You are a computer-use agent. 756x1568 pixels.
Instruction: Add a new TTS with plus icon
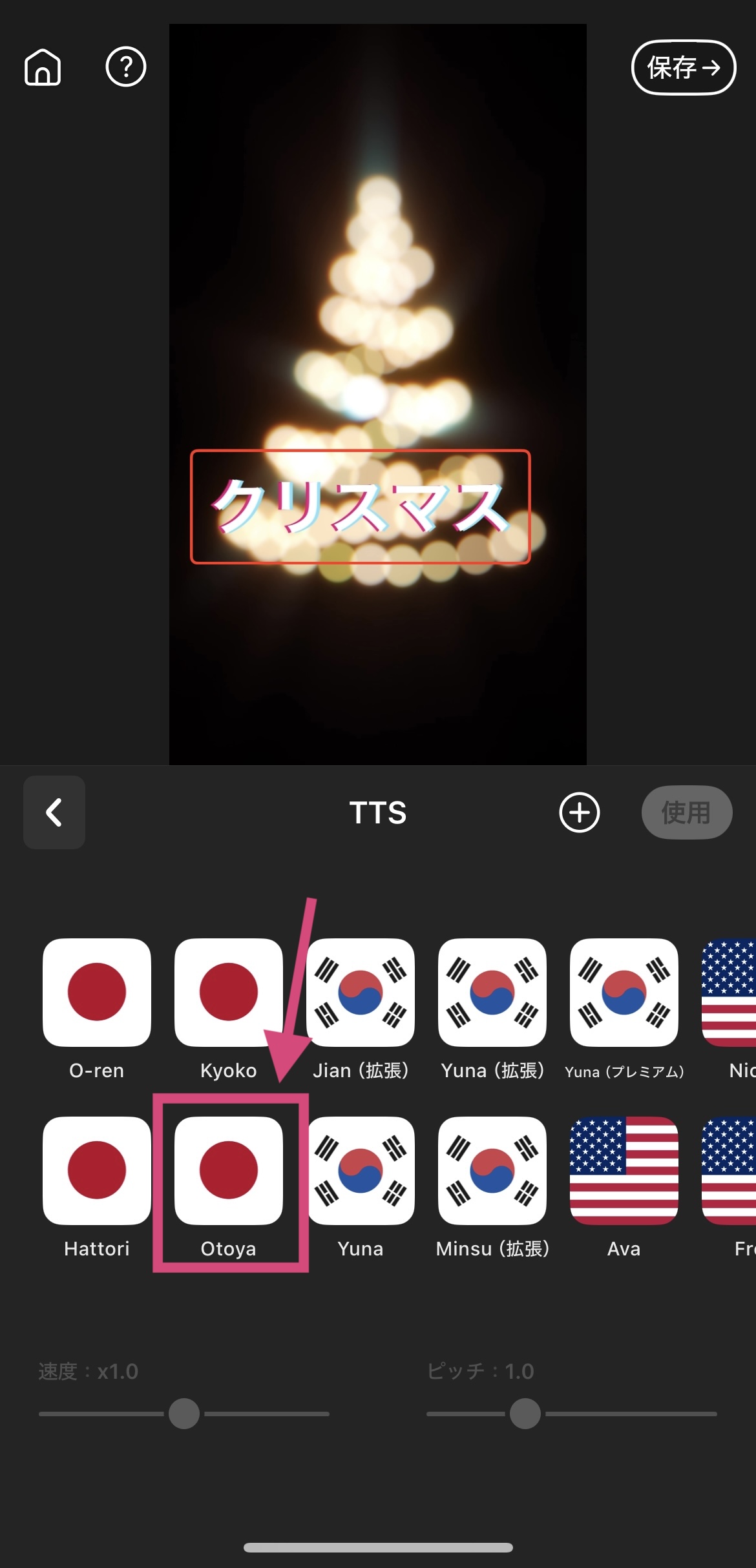[579, 812]
